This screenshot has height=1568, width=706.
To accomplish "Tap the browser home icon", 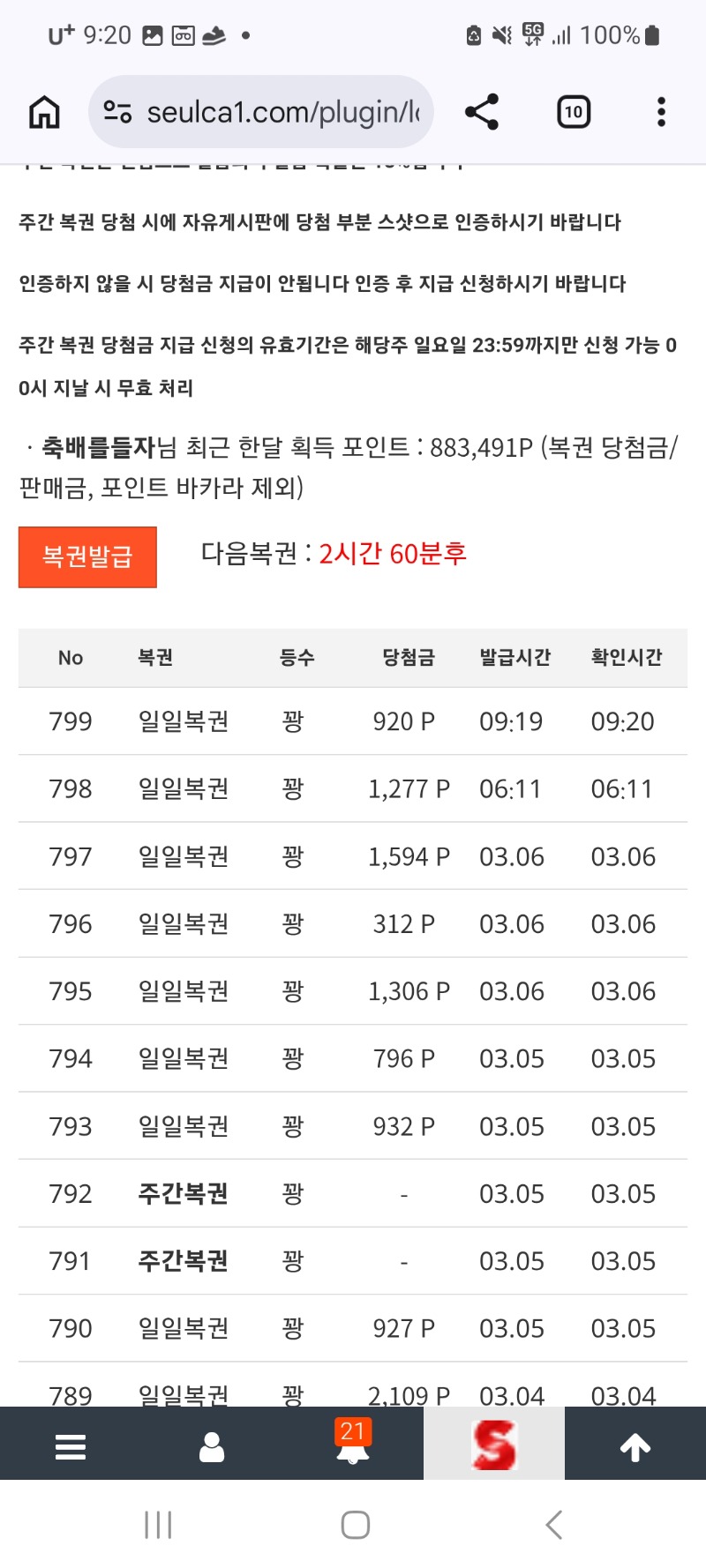I will point(44,112).
